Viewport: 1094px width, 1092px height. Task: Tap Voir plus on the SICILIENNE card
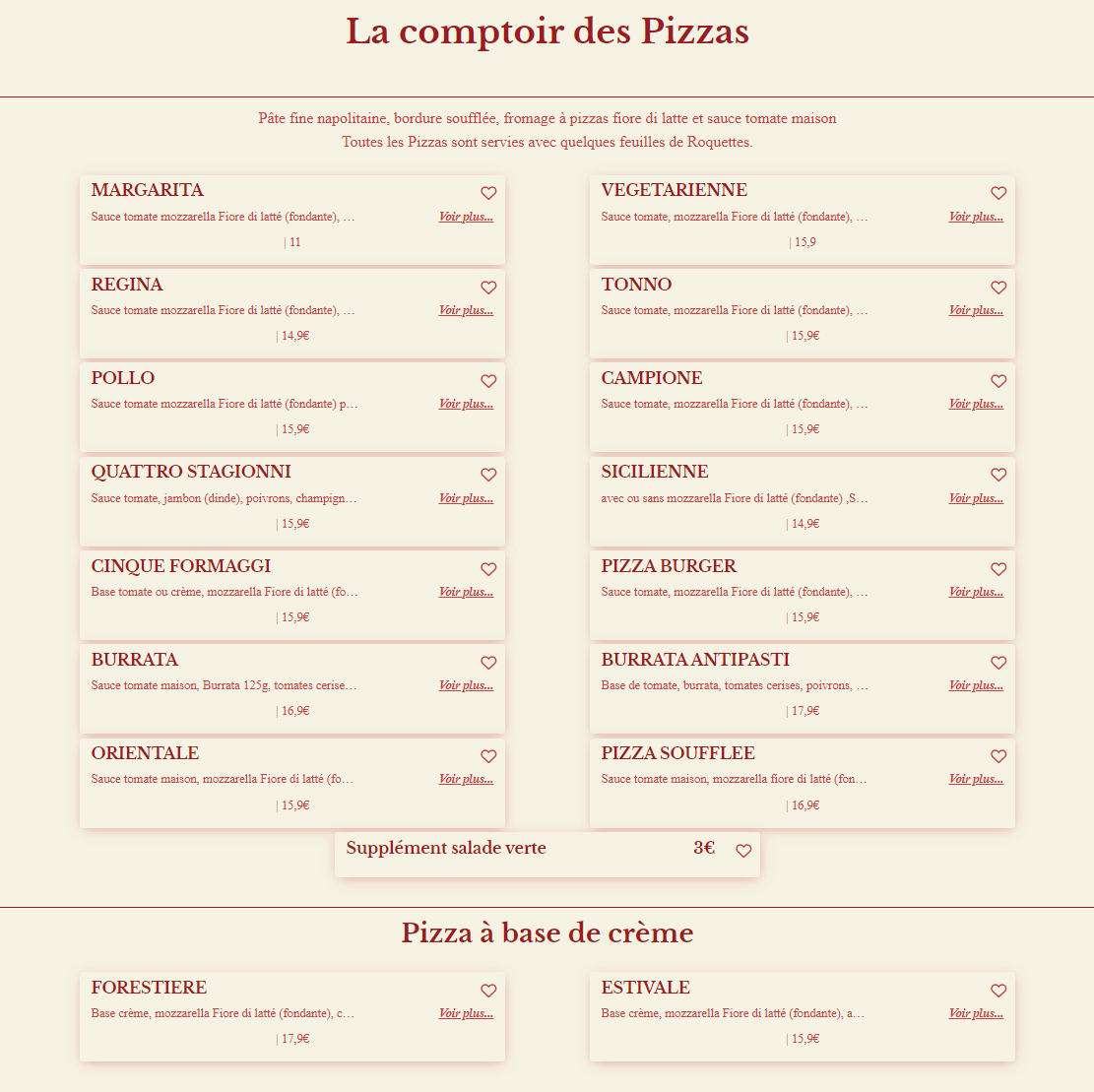pyautogui.click(x=976, y=498)
